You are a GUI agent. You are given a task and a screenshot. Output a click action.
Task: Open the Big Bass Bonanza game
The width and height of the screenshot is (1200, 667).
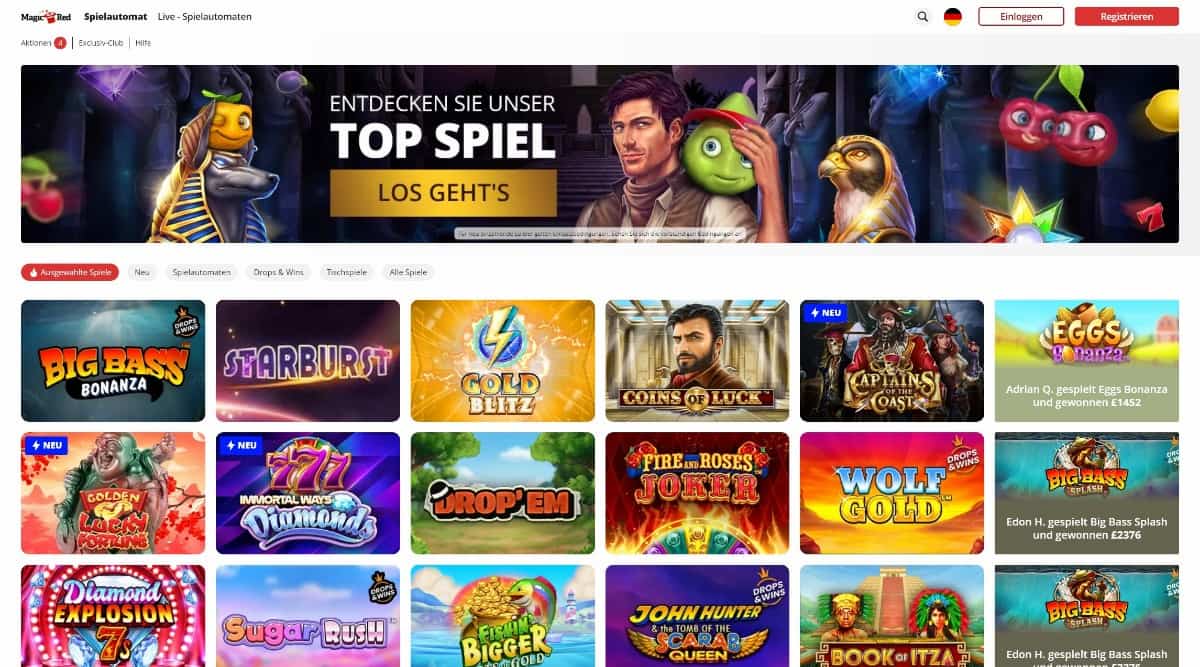[113, 361]
